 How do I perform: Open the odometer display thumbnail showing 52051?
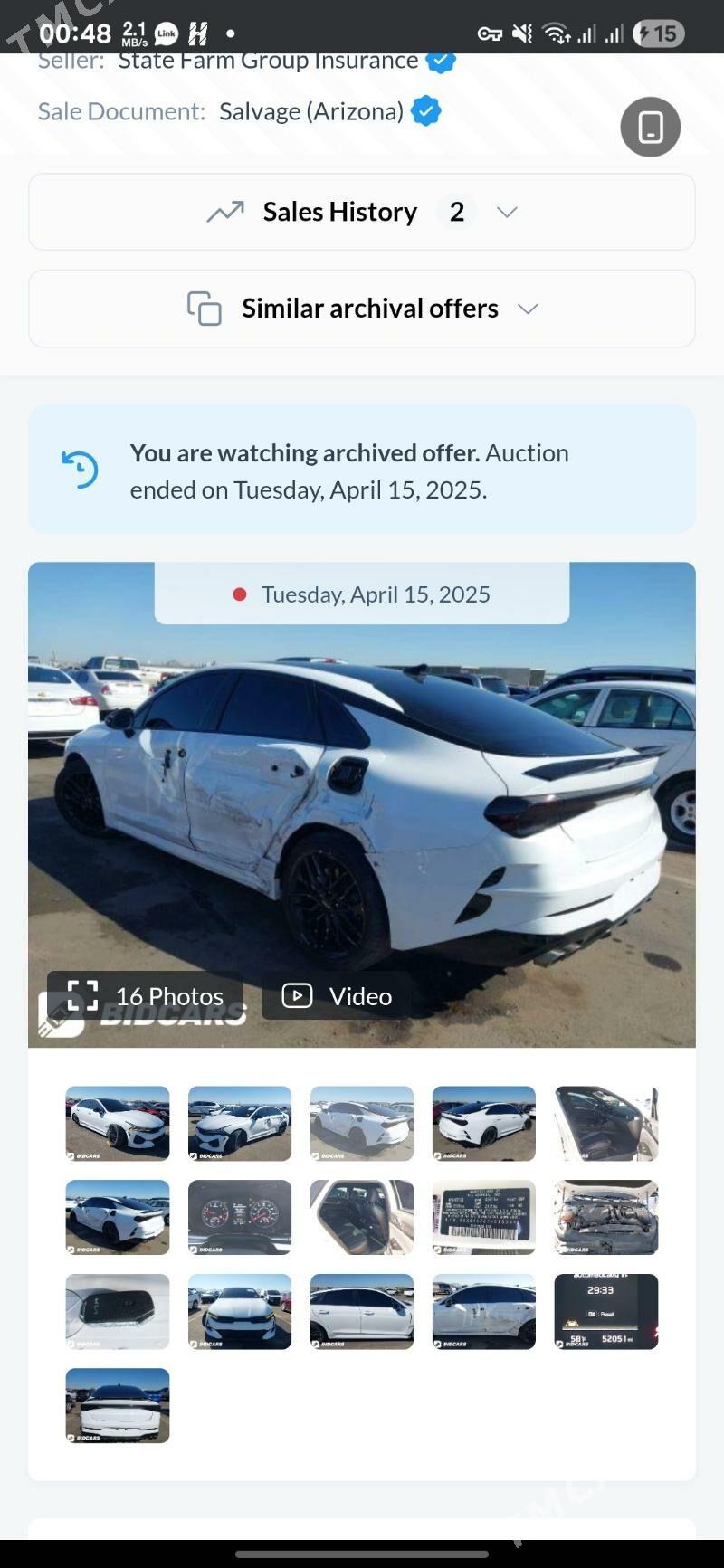pyautogui.click(x=606, y=1311)
